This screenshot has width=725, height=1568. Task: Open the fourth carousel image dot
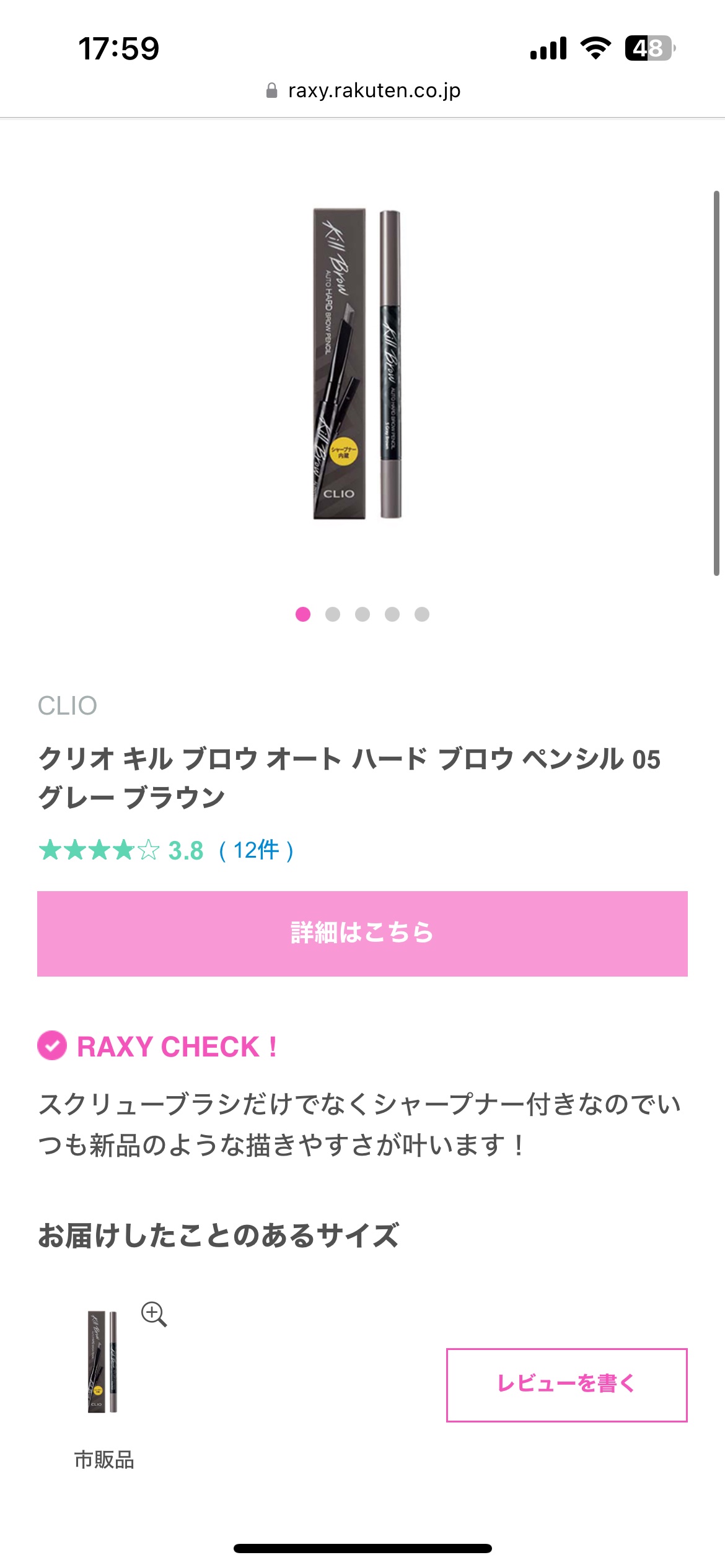(393, 614)
